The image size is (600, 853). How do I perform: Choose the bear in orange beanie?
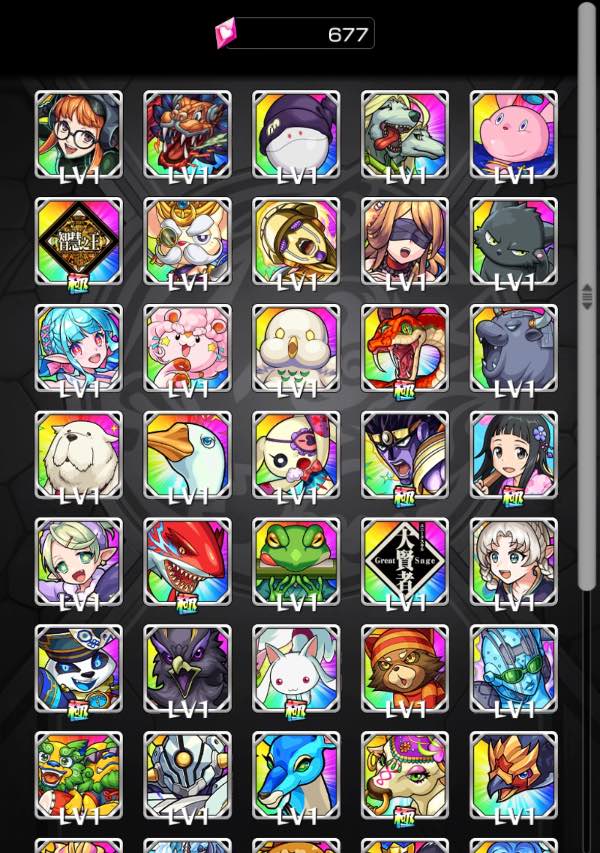click(x=404, y=669)
